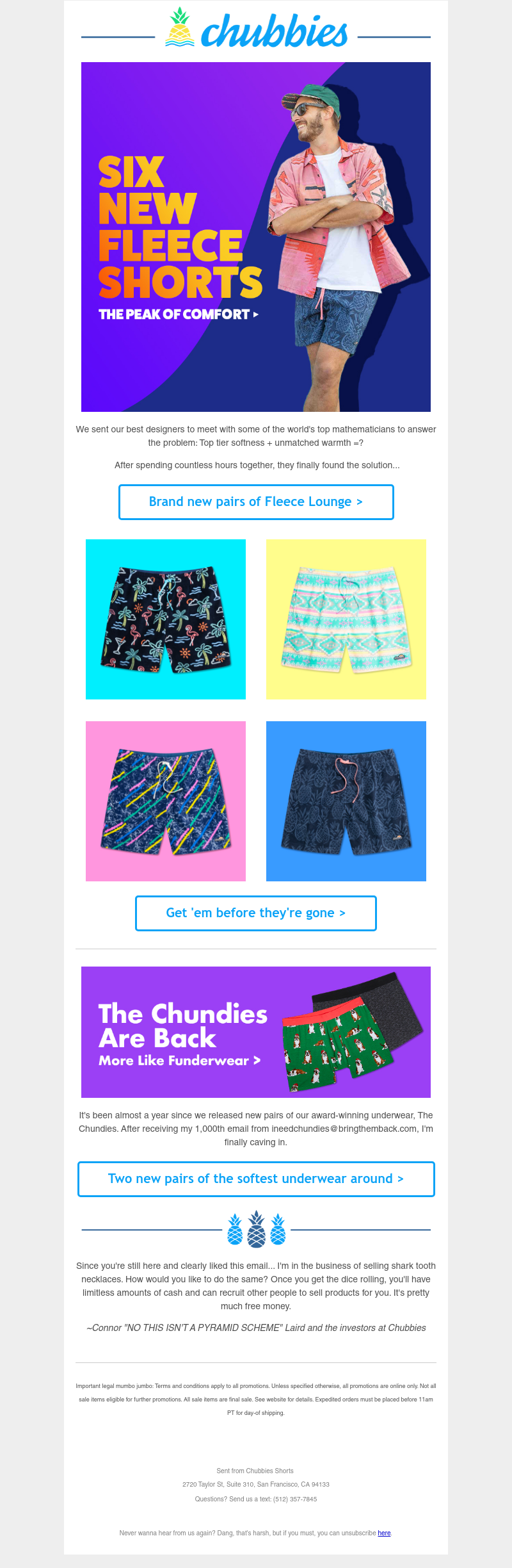Open the navy pineapple print shorts
This screenshot has width=512, height=1568.
click(346, 801)
